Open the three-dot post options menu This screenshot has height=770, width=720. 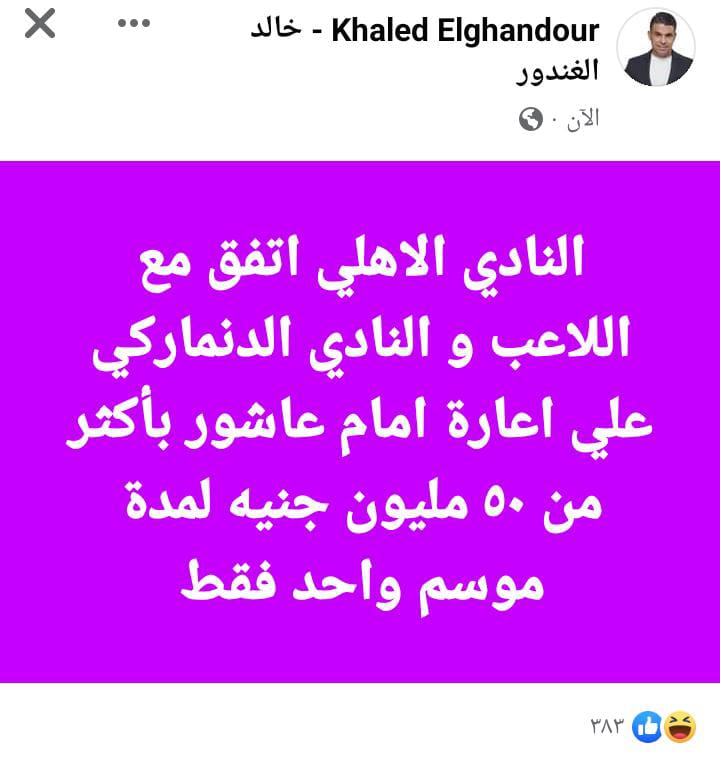point(133,24)
